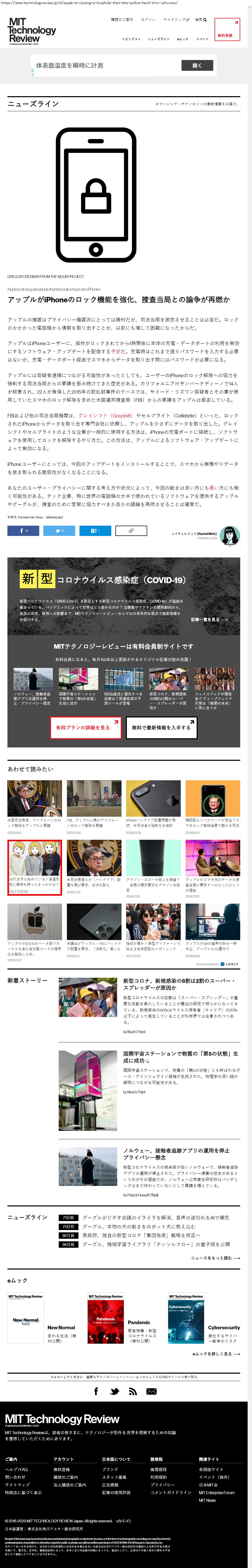Tap 記事一覧を見る in the COVID-19 banner

[x=209, y=620]
